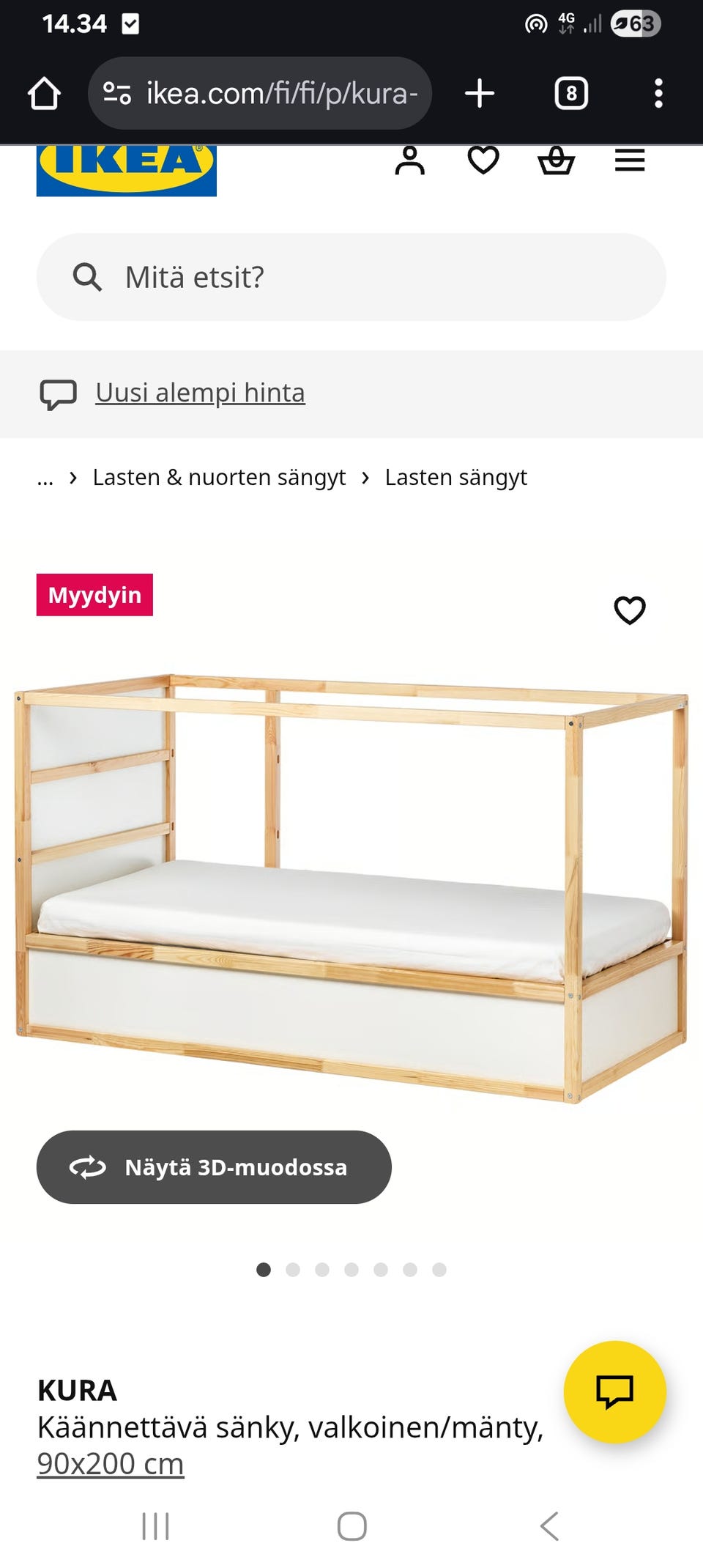Click the speech bubble icon next to Uusi alempi hinta
The width and height of the screenshot is (703, 1568).
[59, 393]
